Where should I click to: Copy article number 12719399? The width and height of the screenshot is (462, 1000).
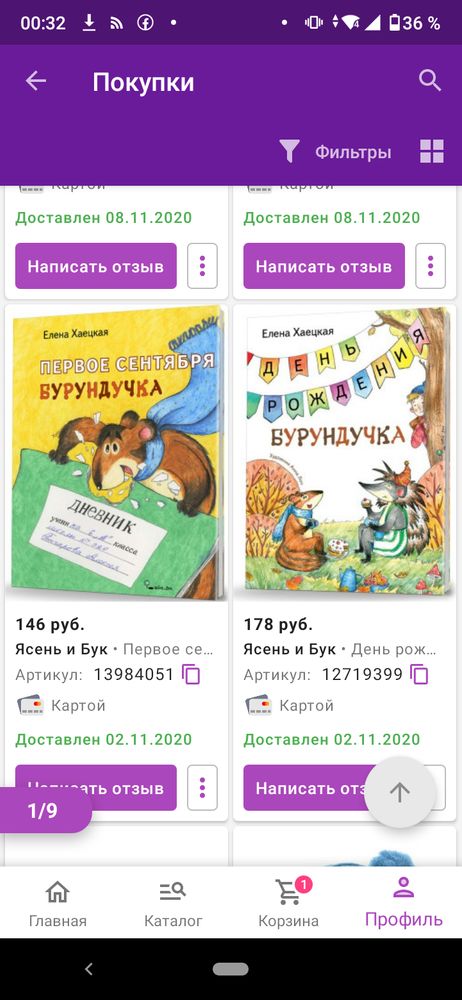419,674
